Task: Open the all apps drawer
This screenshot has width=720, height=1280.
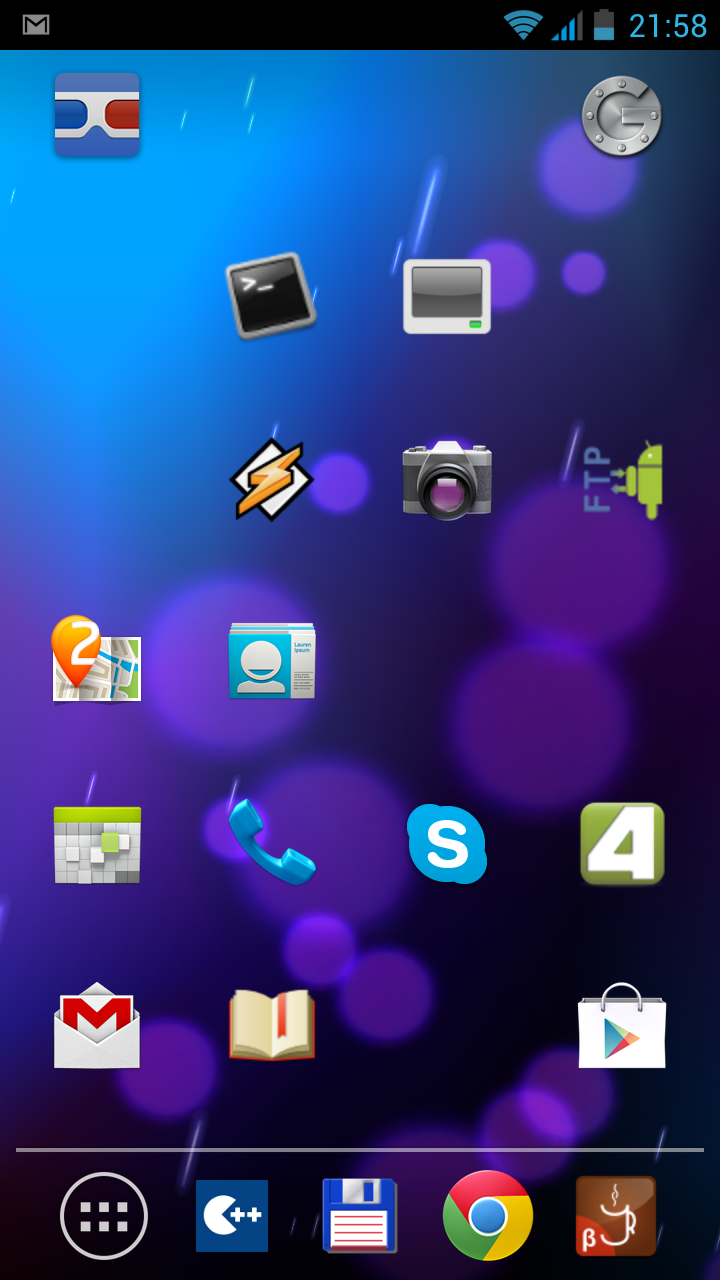Action: [x=104, y=1216]
